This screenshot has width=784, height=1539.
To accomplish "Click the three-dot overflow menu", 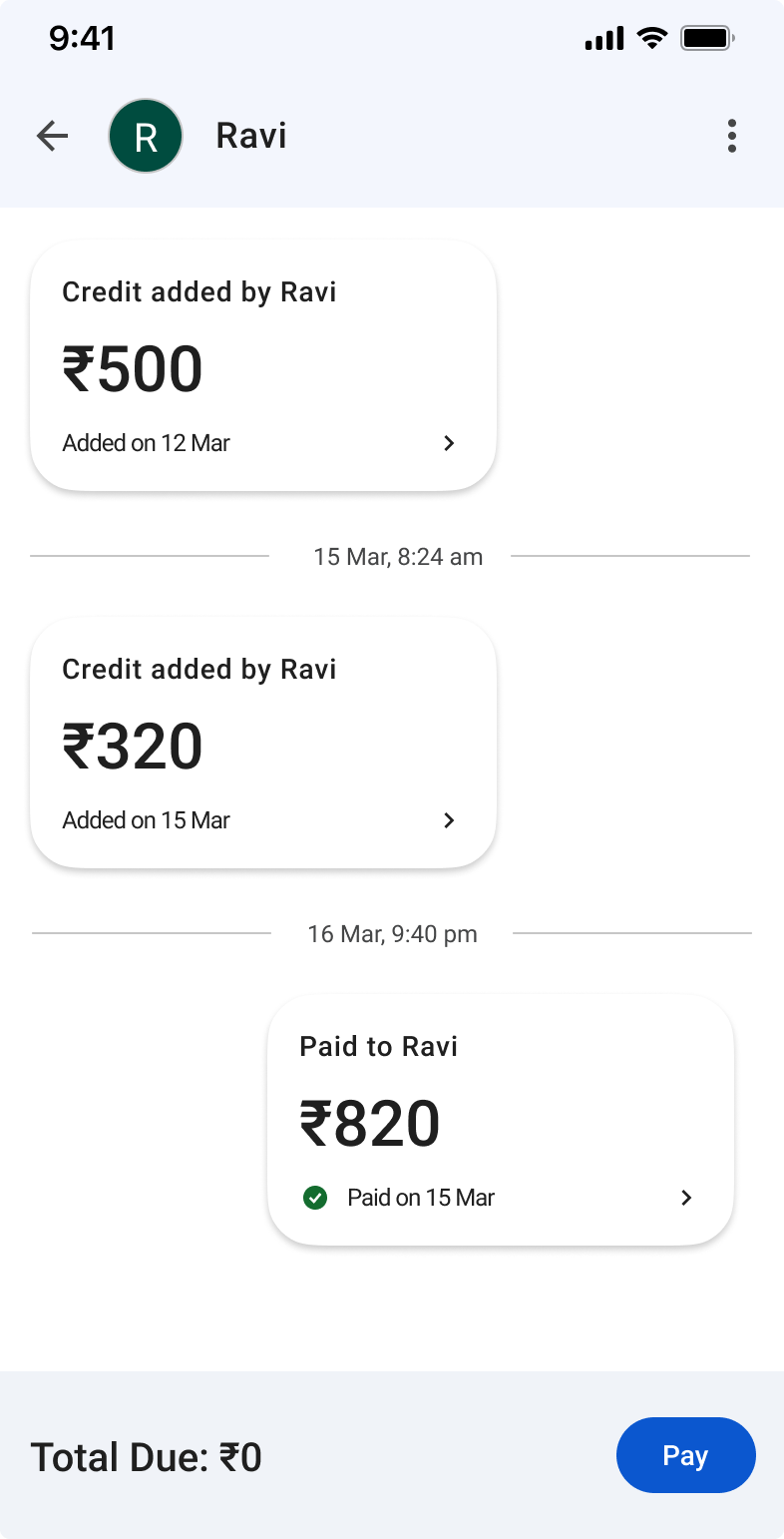I will pyautogui.click(x=731, y=136).
